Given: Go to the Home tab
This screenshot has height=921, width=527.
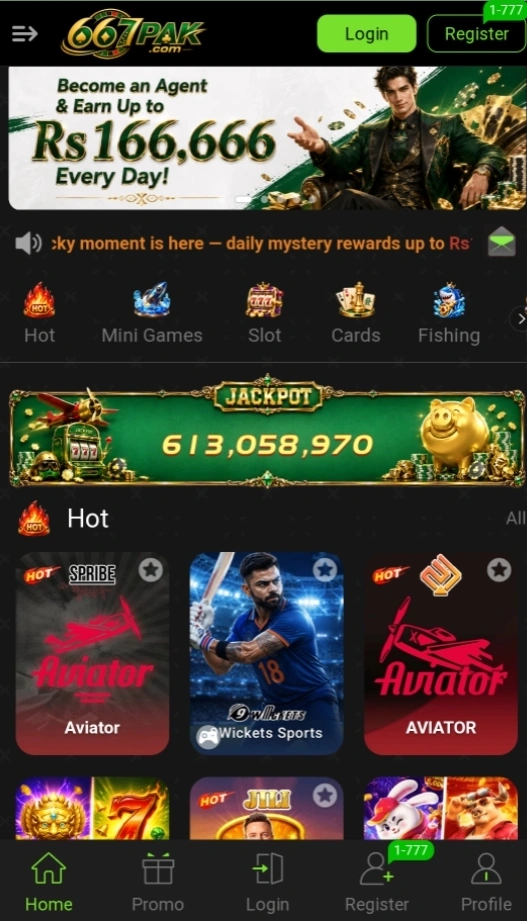Looking at the screenshot, I should 49,882.
